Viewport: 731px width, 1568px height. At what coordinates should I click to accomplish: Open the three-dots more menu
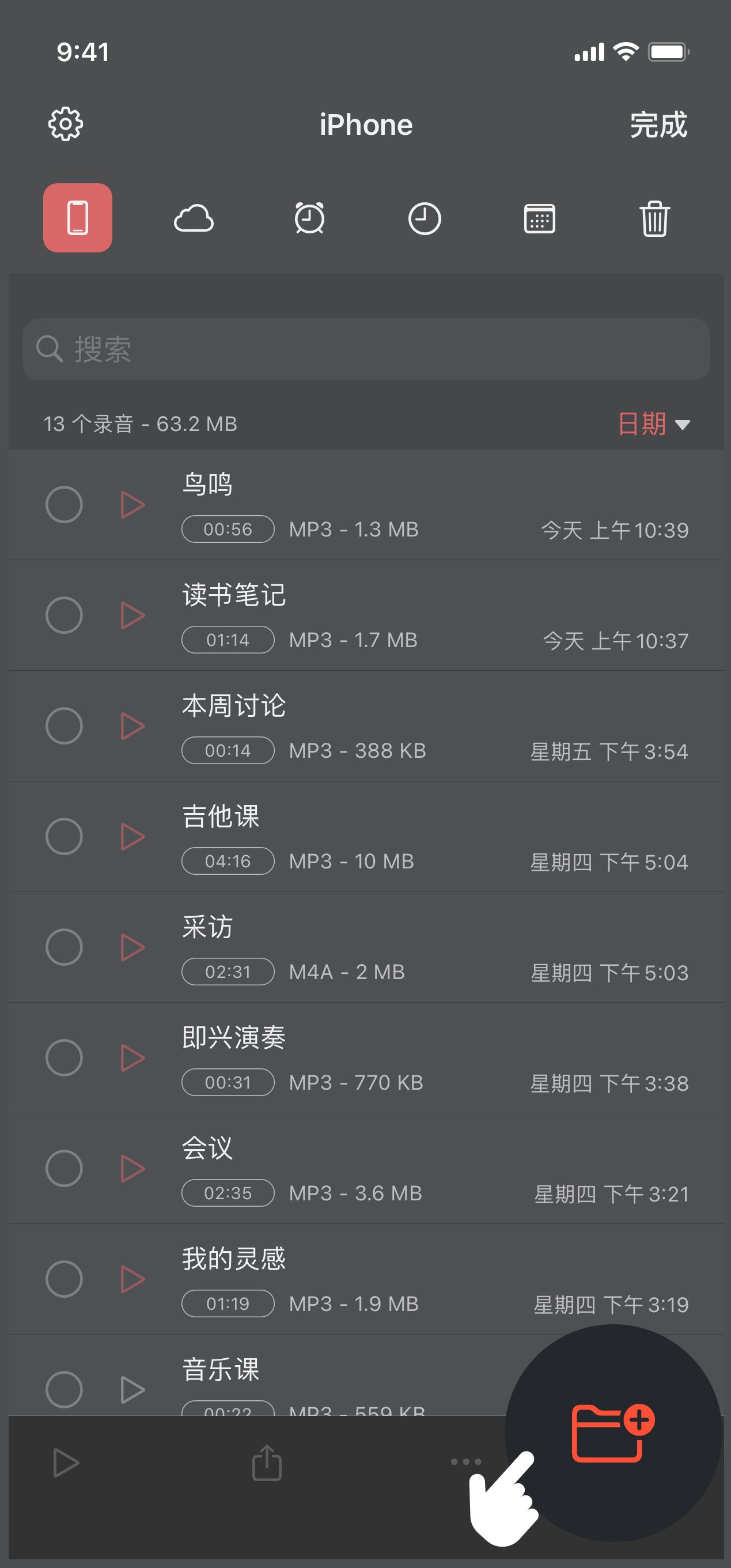pos(465,1461)
